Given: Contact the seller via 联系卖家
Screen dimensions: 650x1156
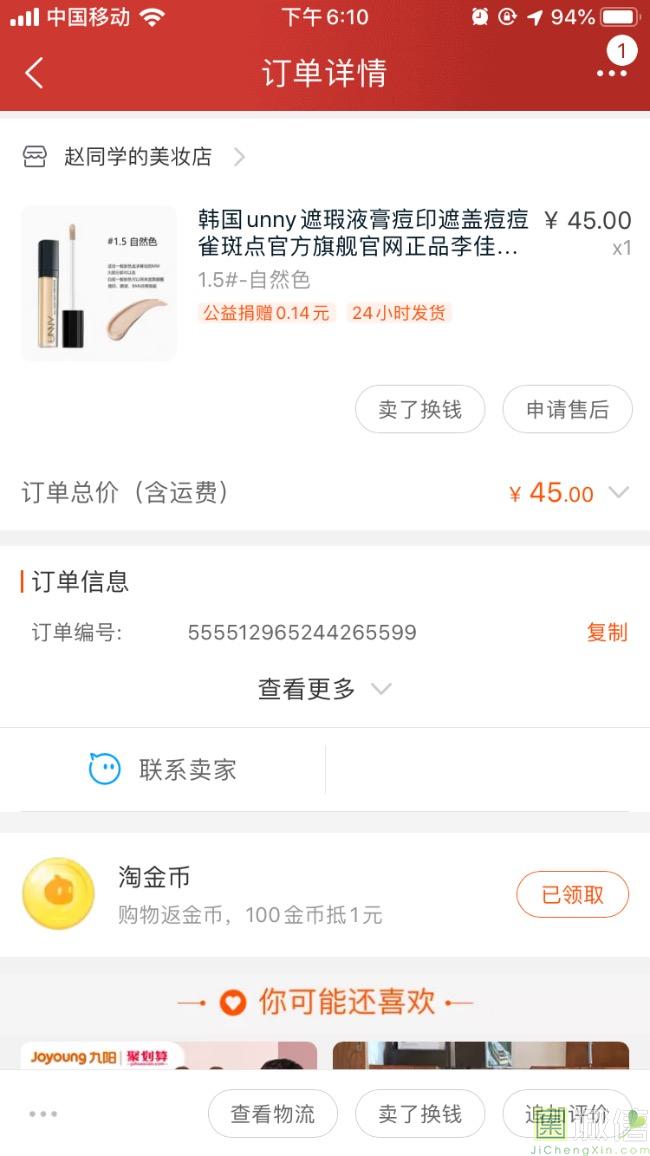Looking at the screenshot, I should pos(163,770).
